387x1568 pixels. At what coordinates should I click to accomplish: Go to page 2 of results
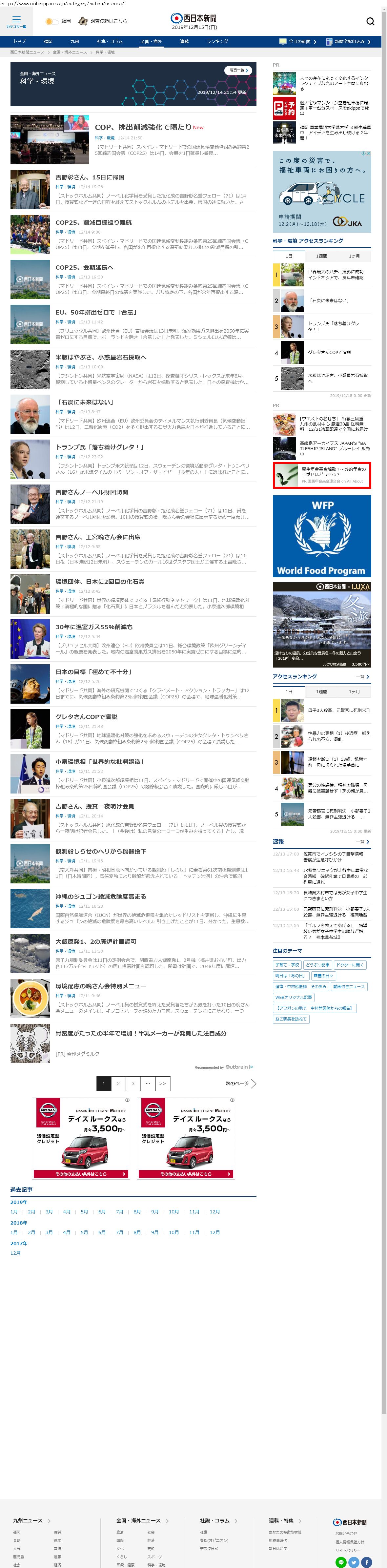(119, 1083)
